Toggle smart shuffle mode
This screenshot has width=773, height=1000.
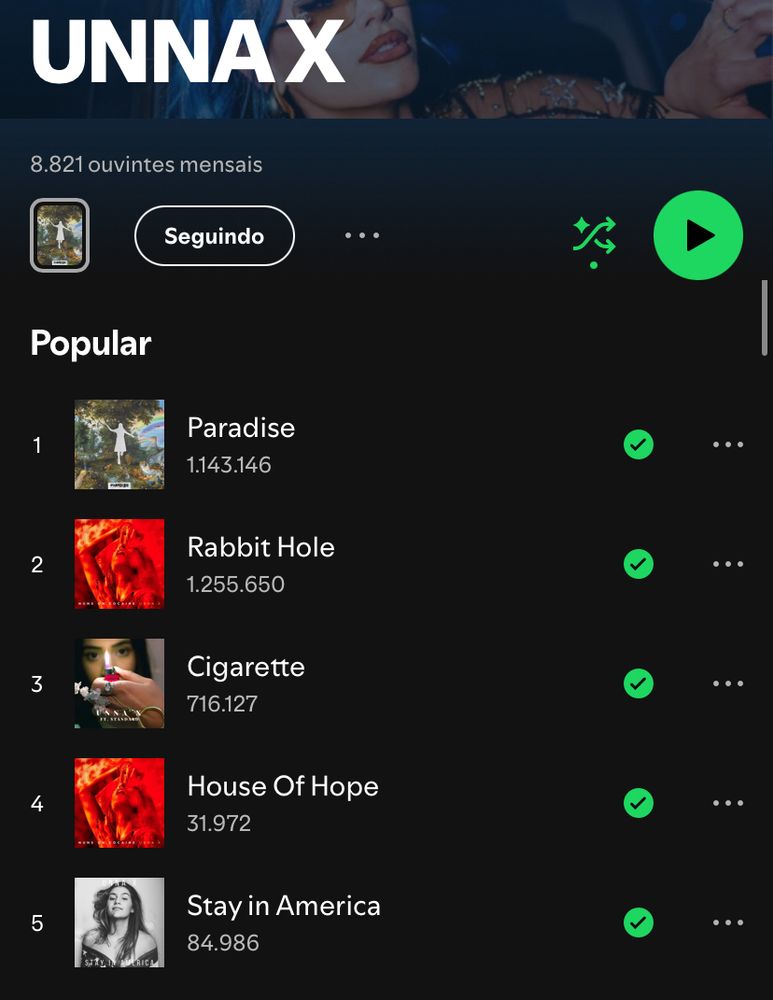(x=594, y=237)
